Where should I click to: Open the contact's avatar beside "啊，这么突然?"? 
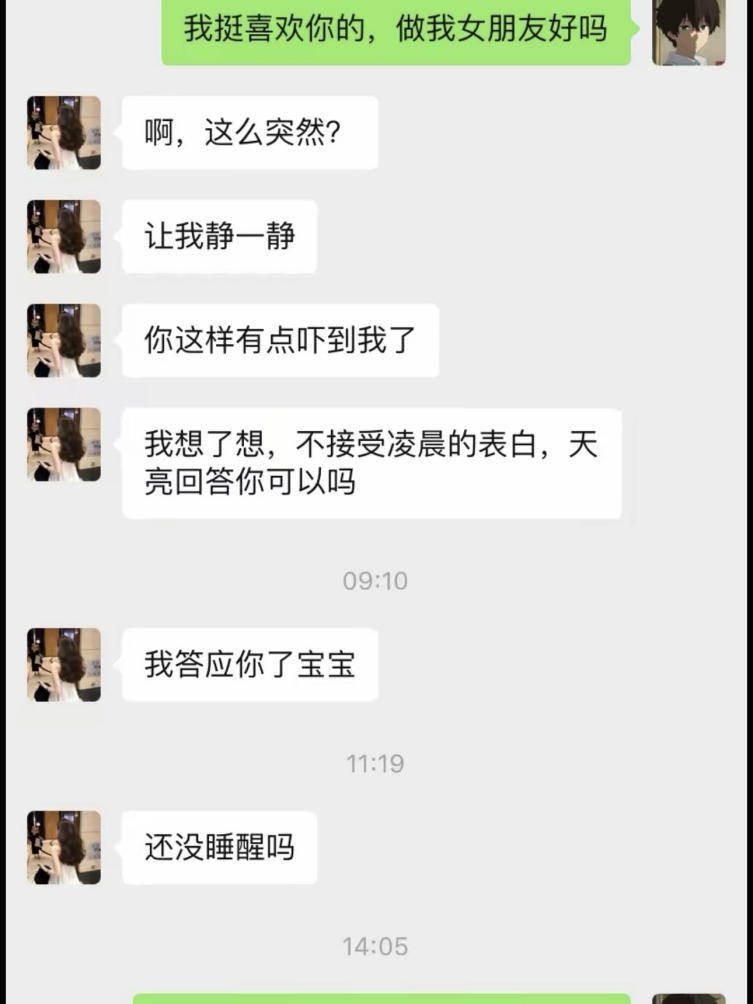pos(63,133)
